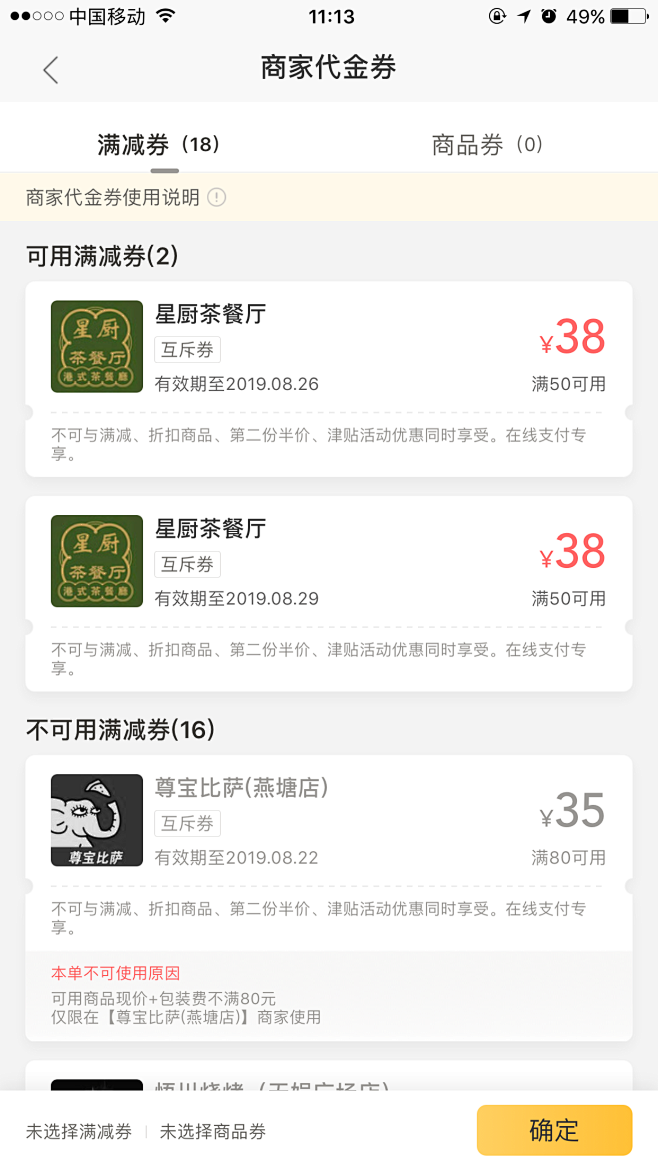Switch to the 商品券 tab
This screenshot has height=1170, width=658.
coord(487,145)
